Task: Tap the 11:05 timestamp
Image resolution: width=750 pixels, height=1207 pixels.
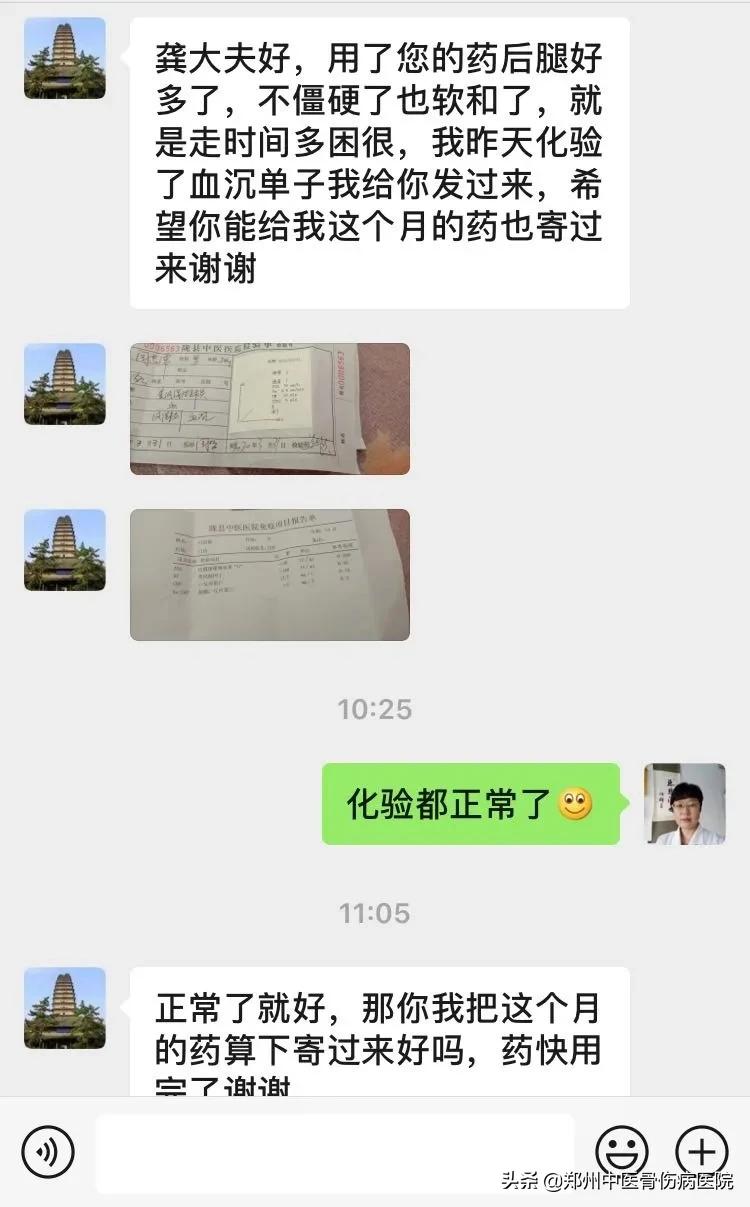Action: click(375, 912)
